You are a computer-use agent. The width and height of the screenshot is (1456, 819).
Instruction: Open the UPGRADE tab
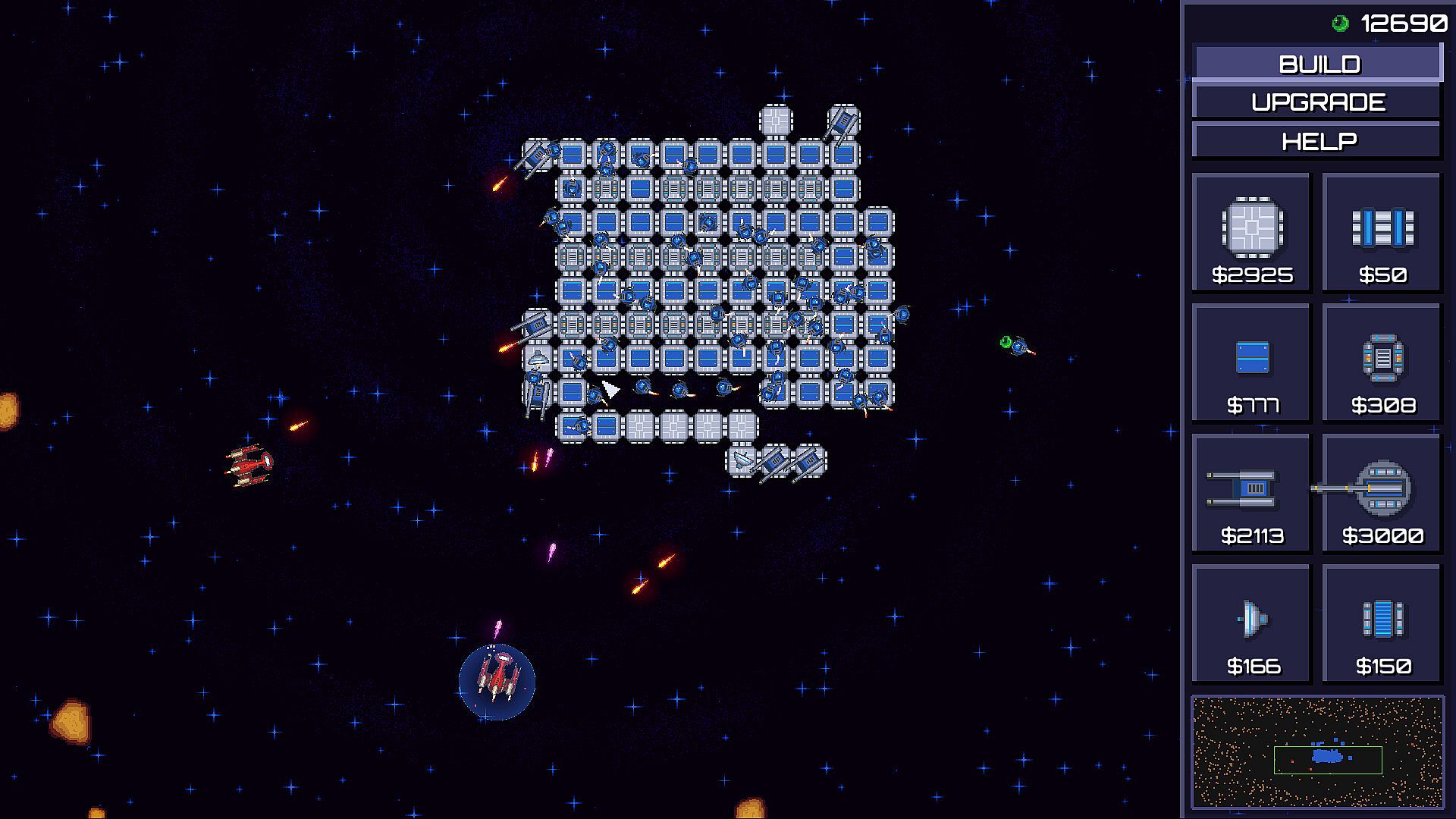pos(1318,102)
